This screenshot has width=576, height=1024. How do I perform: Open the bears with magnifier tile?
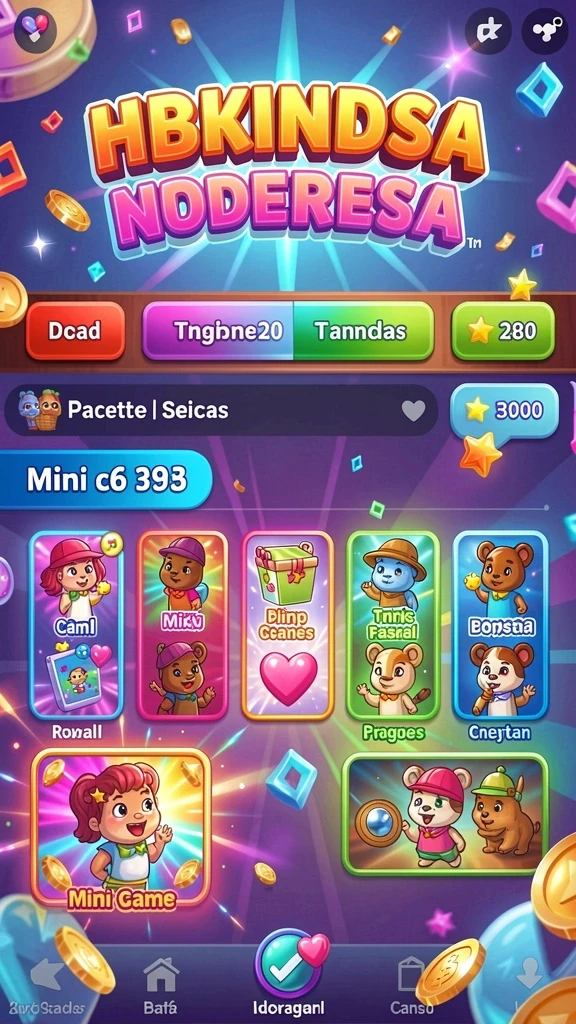click(x=445, y=814)
